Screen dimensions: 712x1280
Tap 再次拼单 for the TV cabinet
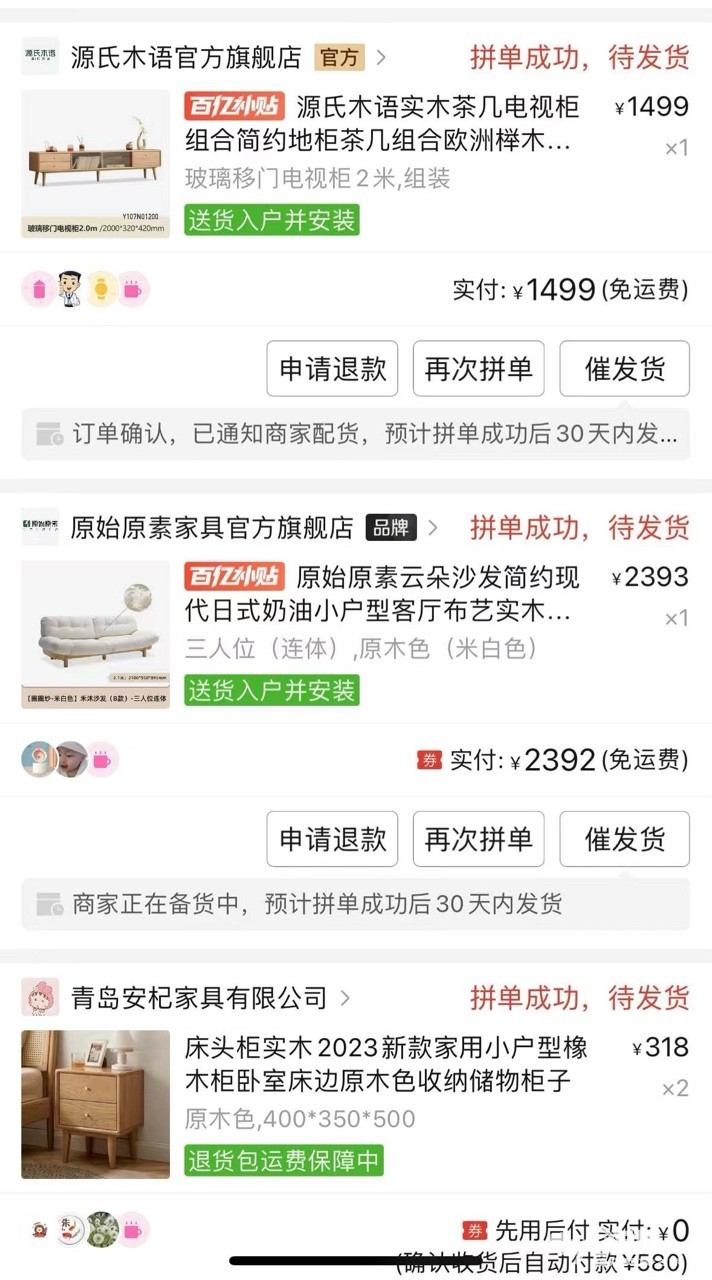pos(479,368)
